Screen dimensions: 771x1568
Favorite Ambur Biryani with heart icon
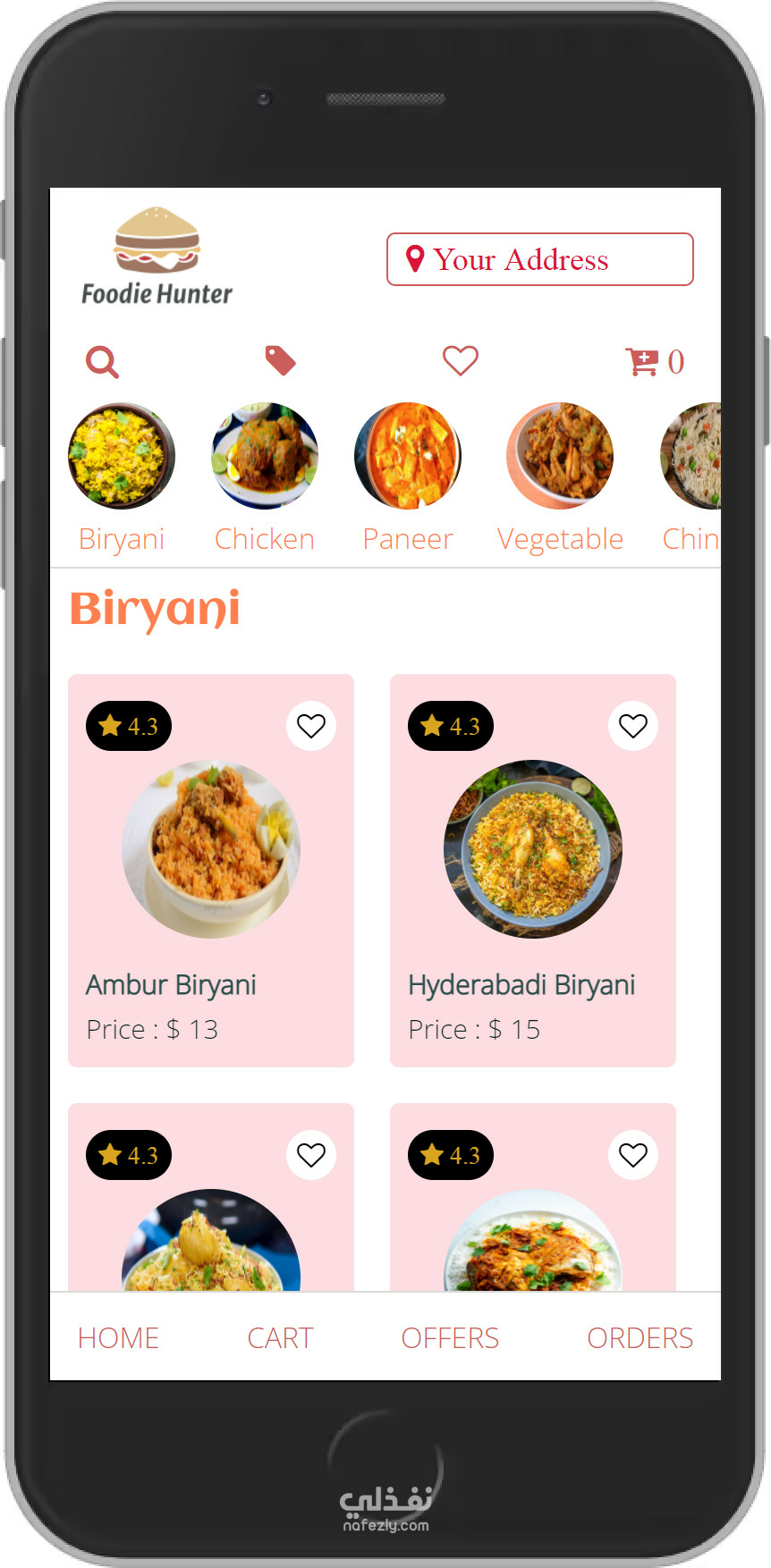pyautogui.click(x=311, y=726)
